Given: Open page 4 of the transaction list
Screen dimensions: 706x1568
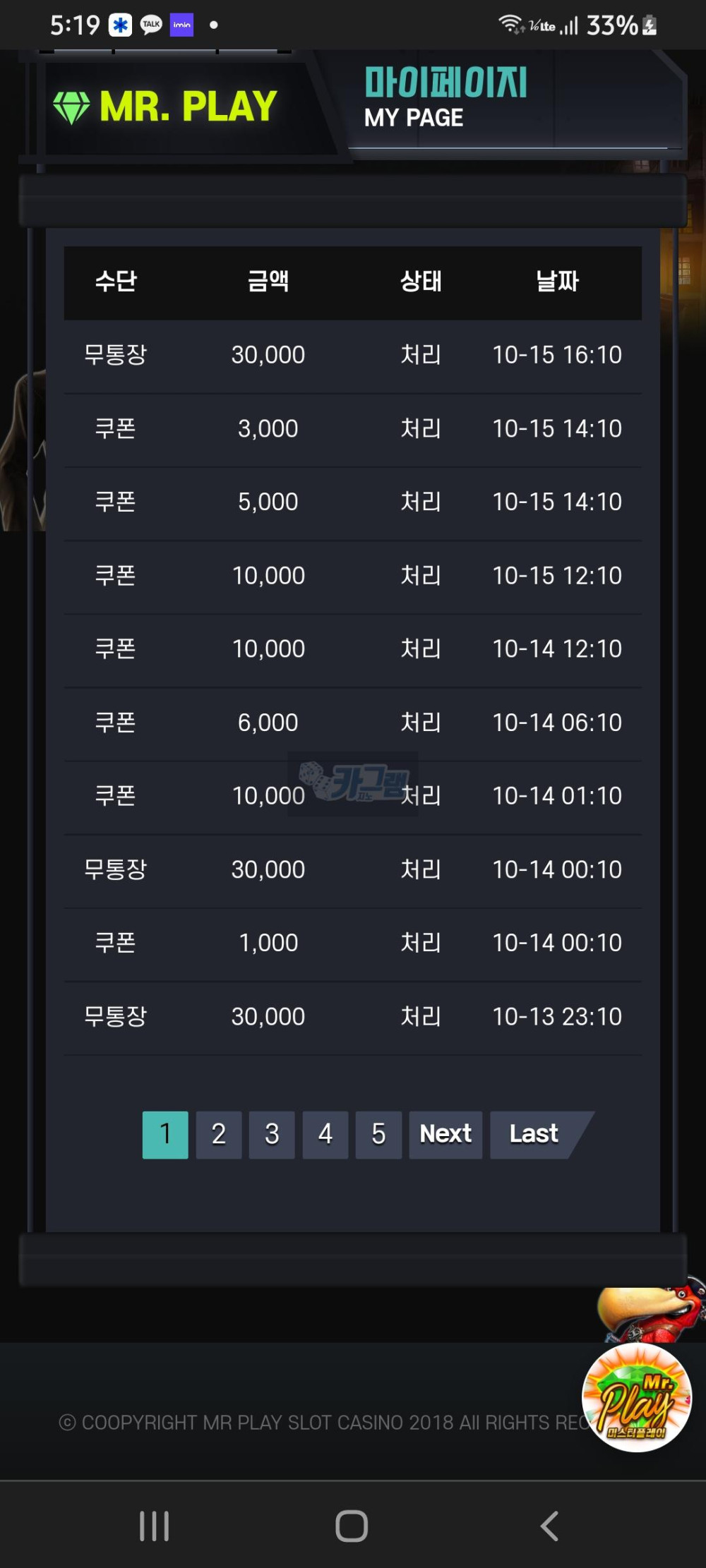Looking at the screenshot, I should point(325,1134).
